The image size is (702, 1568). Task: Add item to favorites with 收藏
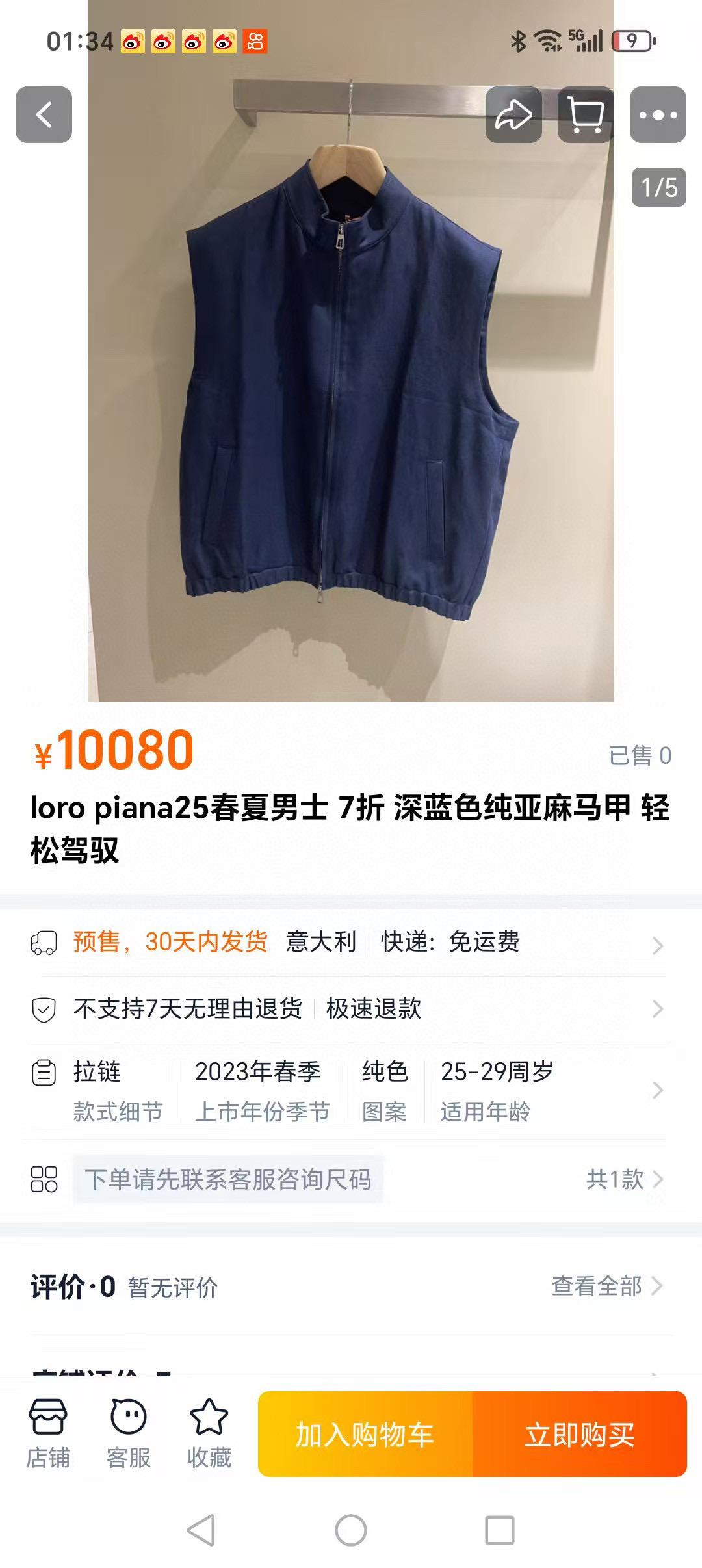click(x=209, y=1434)
